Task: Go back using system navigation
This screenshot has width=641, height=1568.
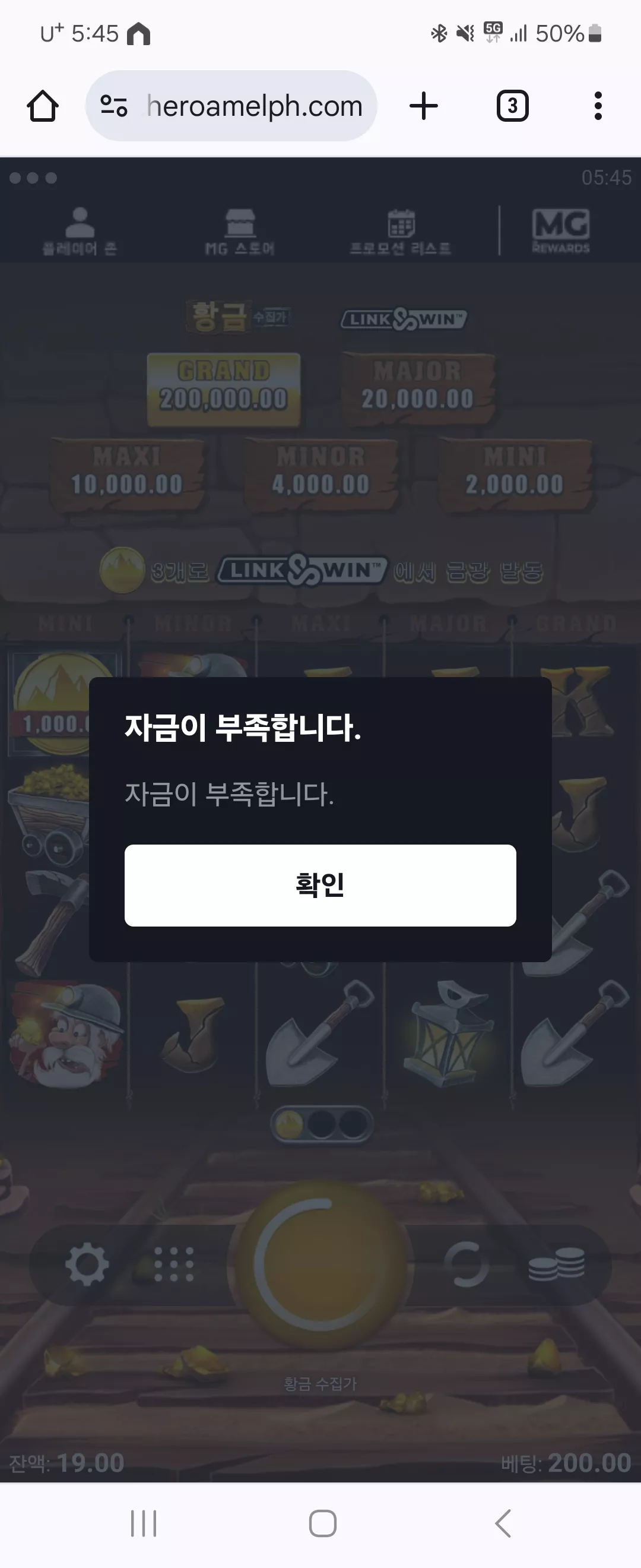Action: pyautogui.click(x=503, y=1523)
